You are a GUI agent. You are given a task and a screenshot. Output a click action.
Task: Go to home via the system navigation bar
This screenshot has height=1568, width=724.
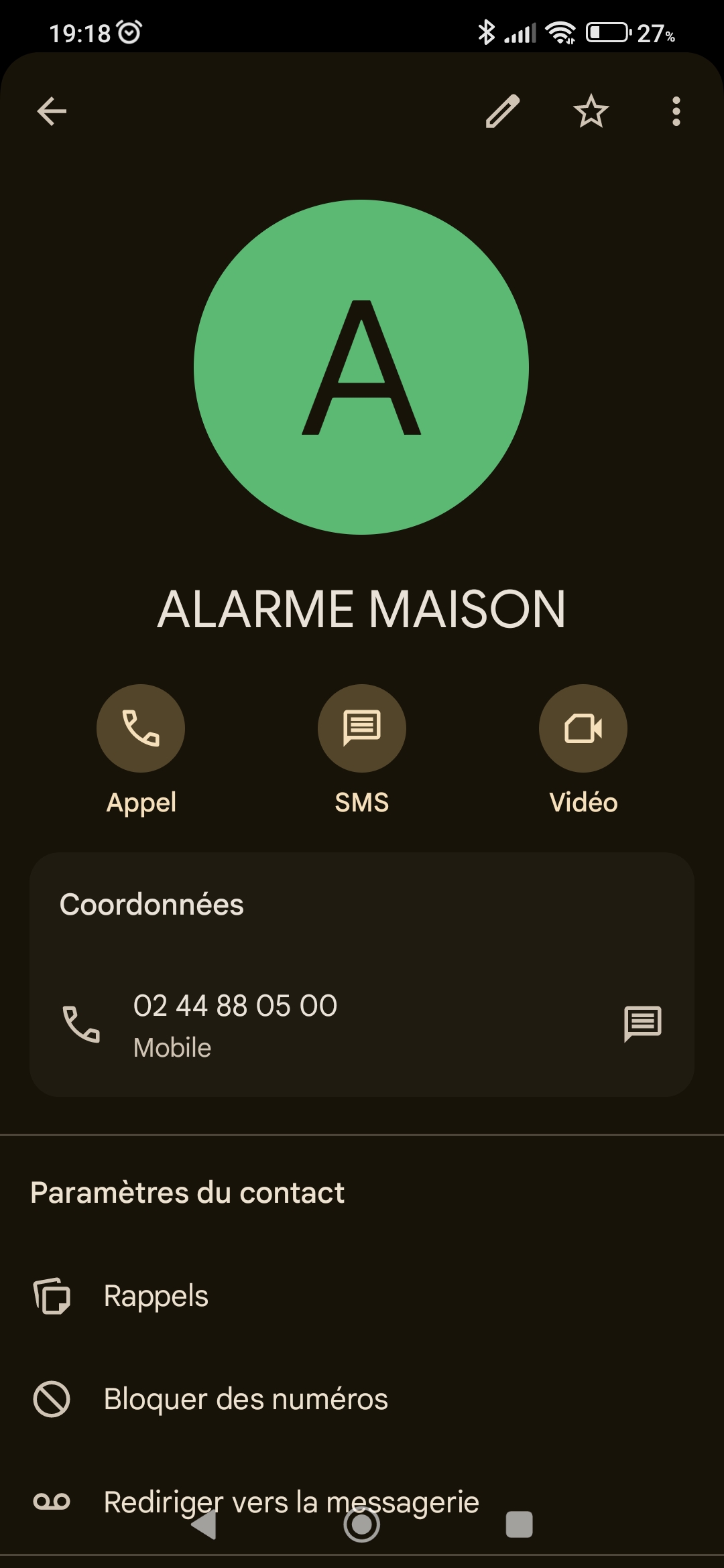(362, 1525)
